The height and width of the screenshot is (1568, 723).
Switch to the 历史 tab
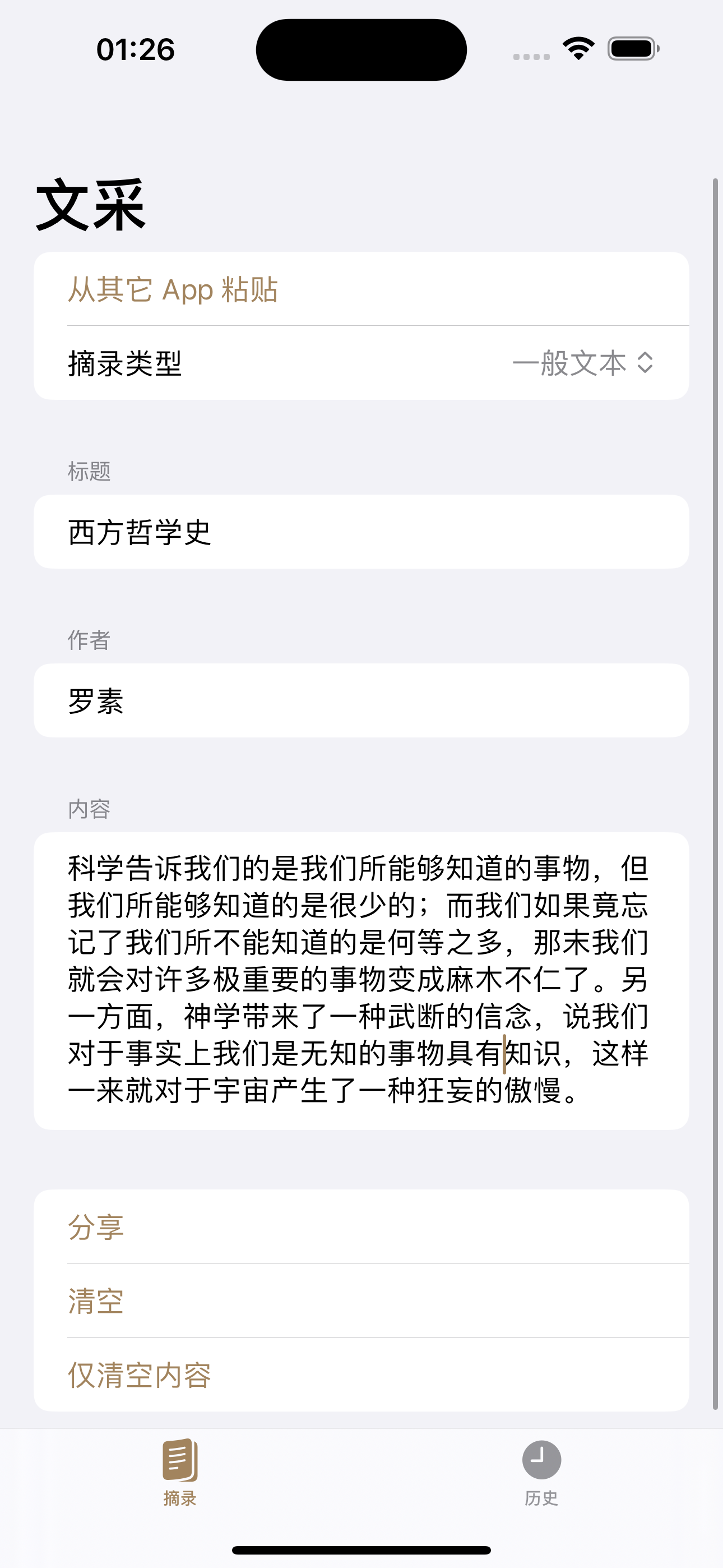tap(541, 1472)
